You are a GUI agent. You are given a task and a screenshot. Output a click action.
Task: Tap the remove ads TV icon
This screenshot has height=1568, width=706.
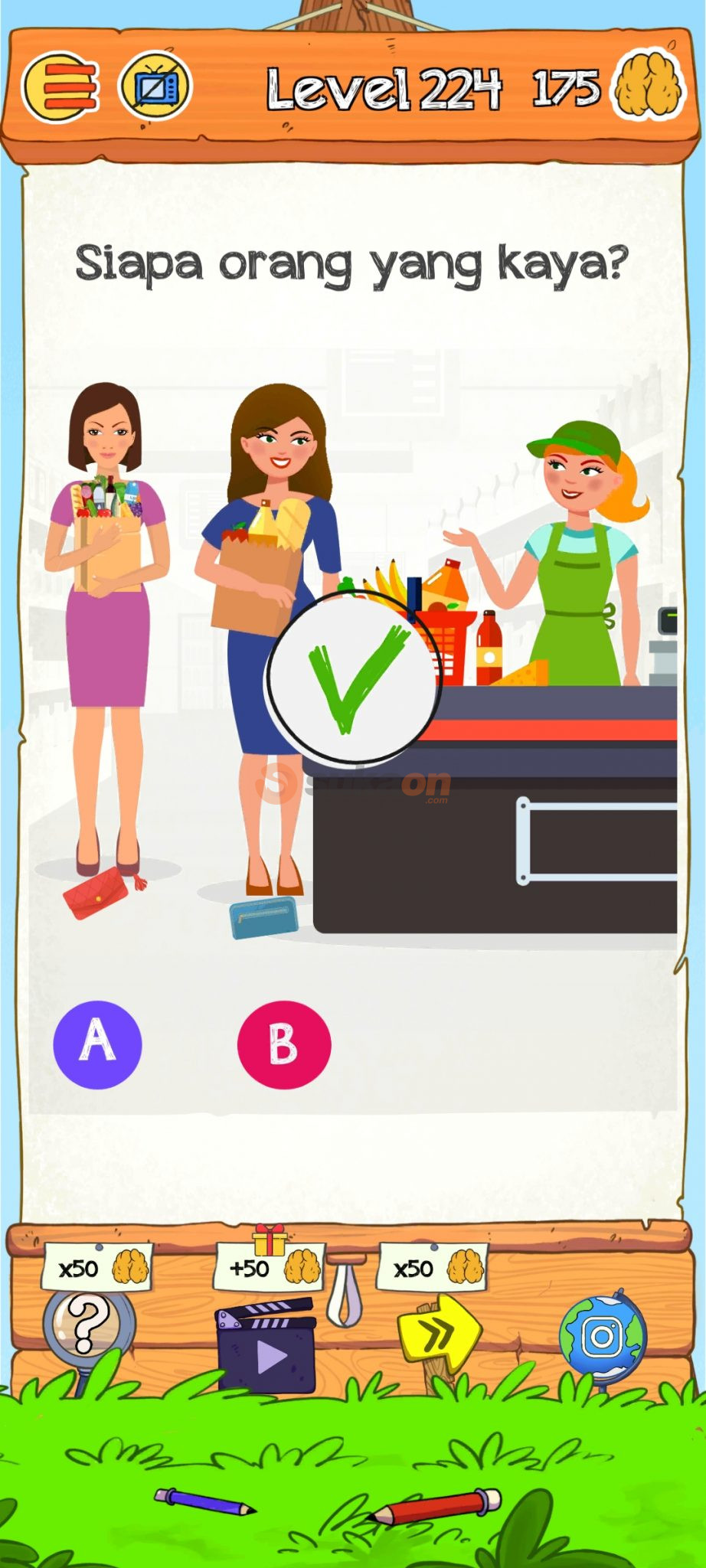coord(155,87)
